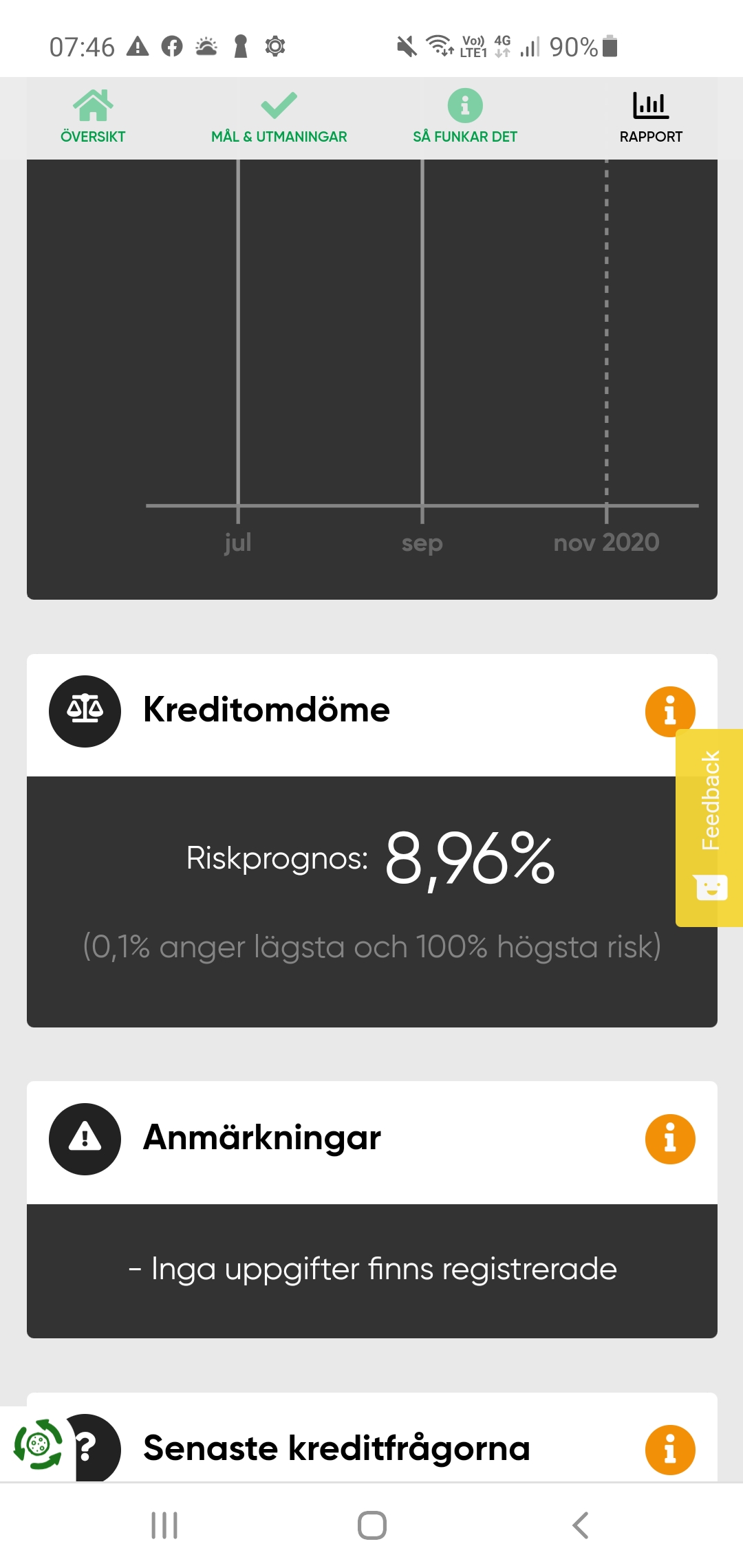Open recent apps from the navigation bar

point(164,1525)
